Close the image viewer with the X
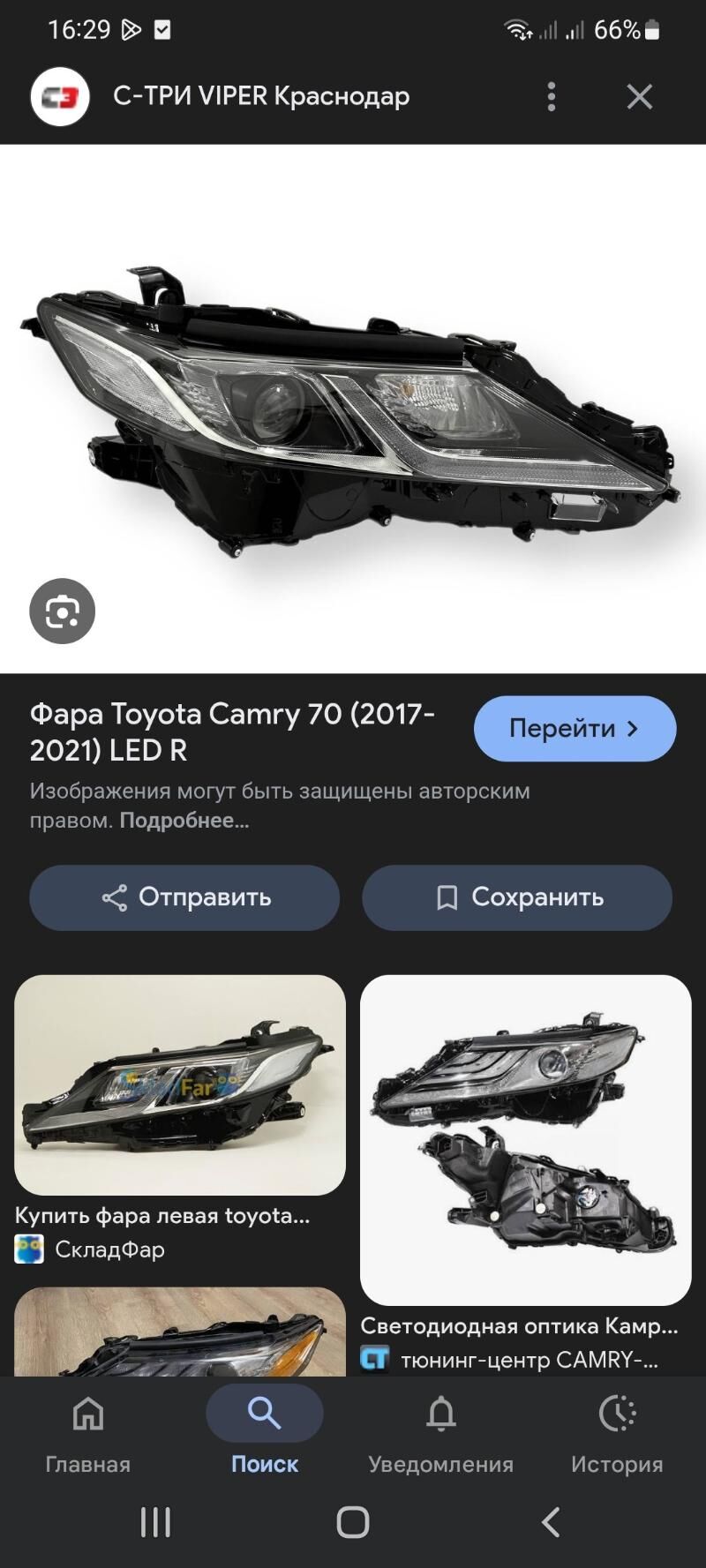The width and height of the screenshot is (706, 1568). click(x=640, y=97)
